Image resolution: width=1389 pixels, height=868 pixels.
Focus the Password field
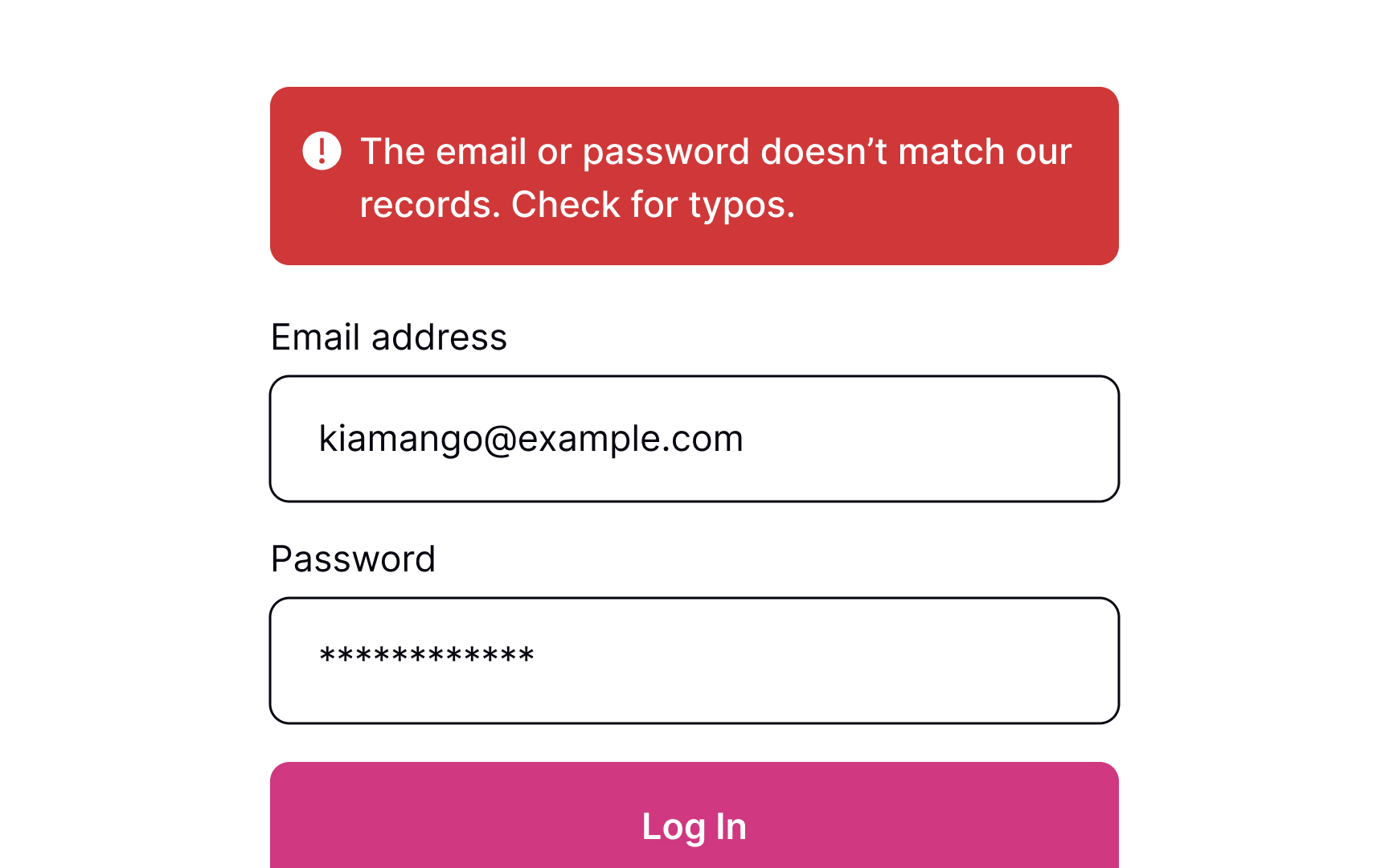click(694, 661)
